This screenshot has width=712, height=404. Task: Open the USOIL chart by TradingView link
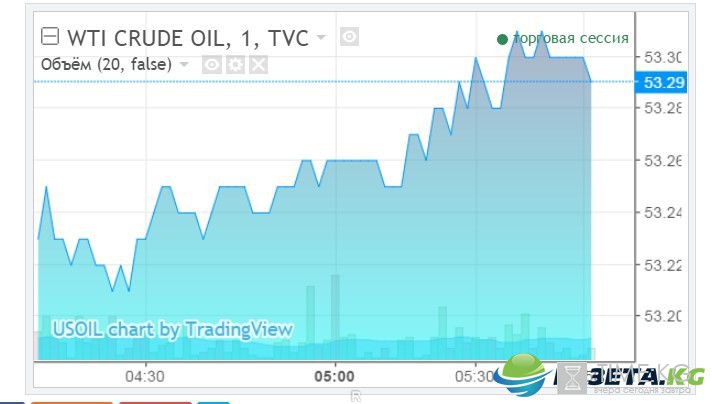[x=172, y=329]
